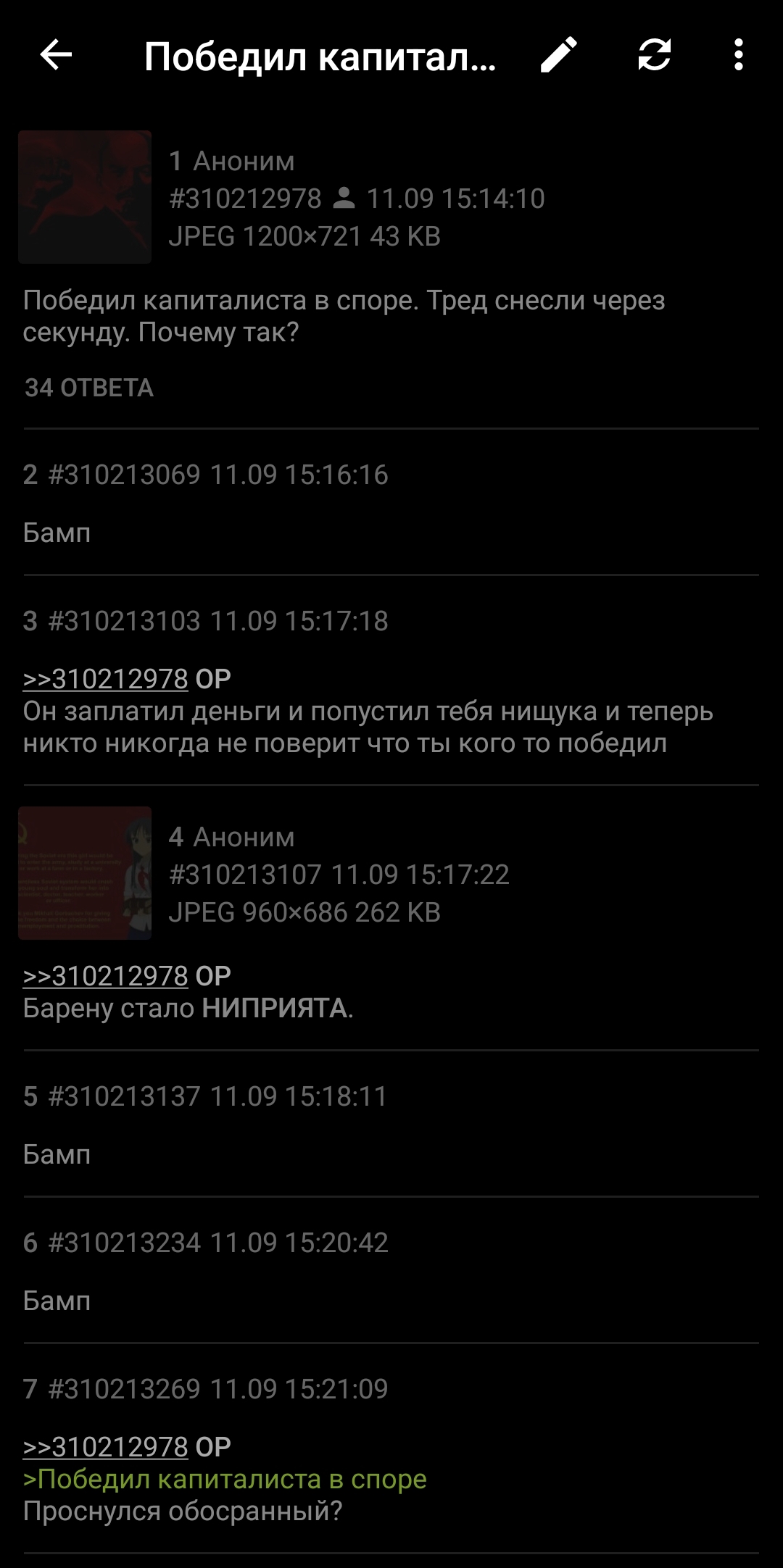This screenshot has height=1568, width=783.
Task: Open the image thumbnail in post 4
Action: pyautogui.click(x=85, y=873)
